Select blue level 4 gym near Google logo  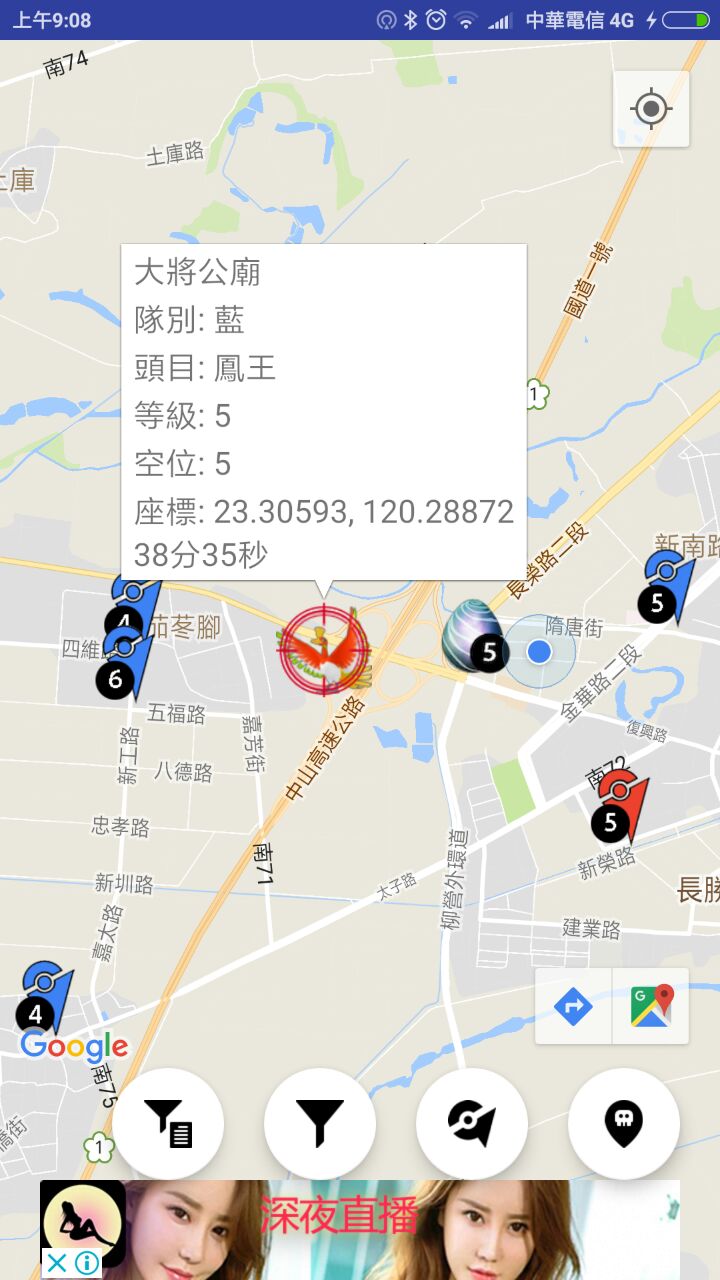44,996
